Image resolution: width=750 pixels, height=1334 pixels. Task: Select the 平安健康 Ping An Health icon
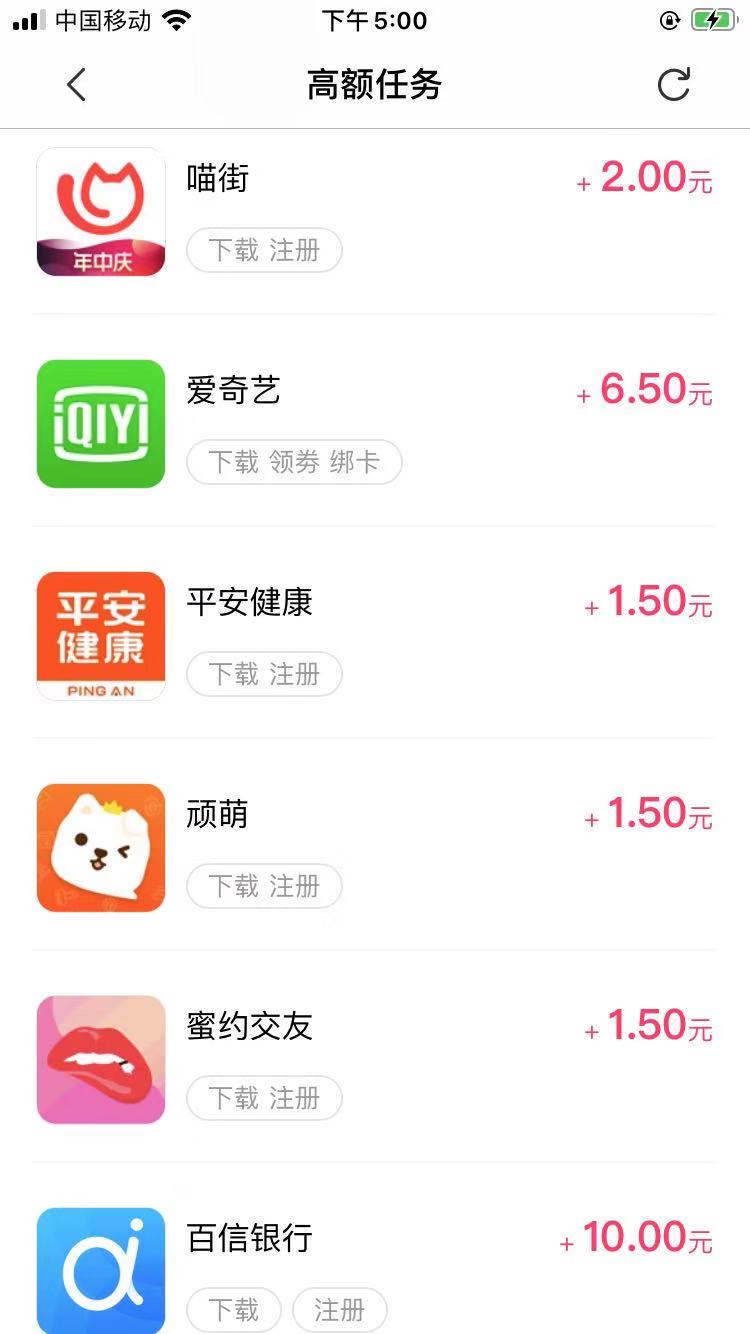100,634
